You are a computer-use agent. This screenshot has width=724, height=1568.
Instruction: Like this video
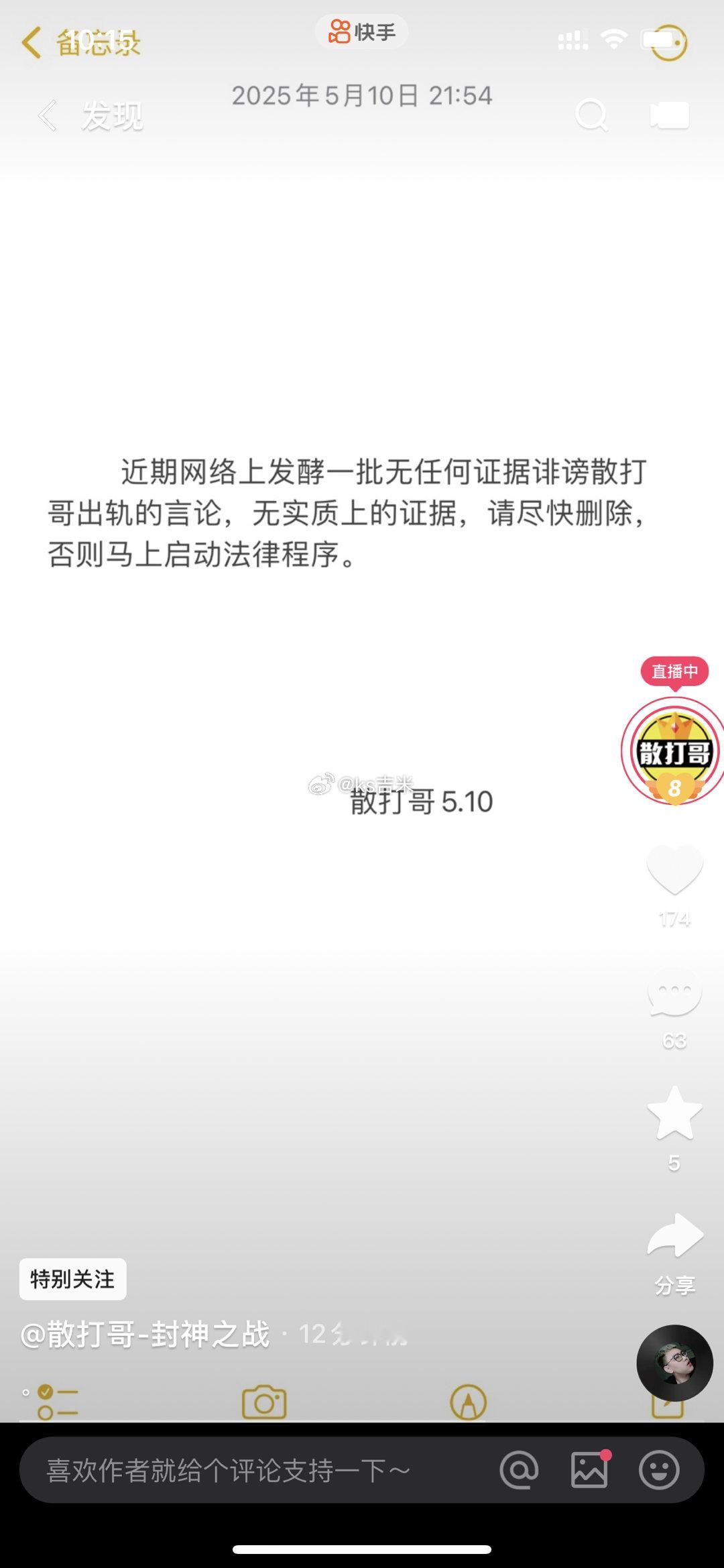(x=674, y=869)
